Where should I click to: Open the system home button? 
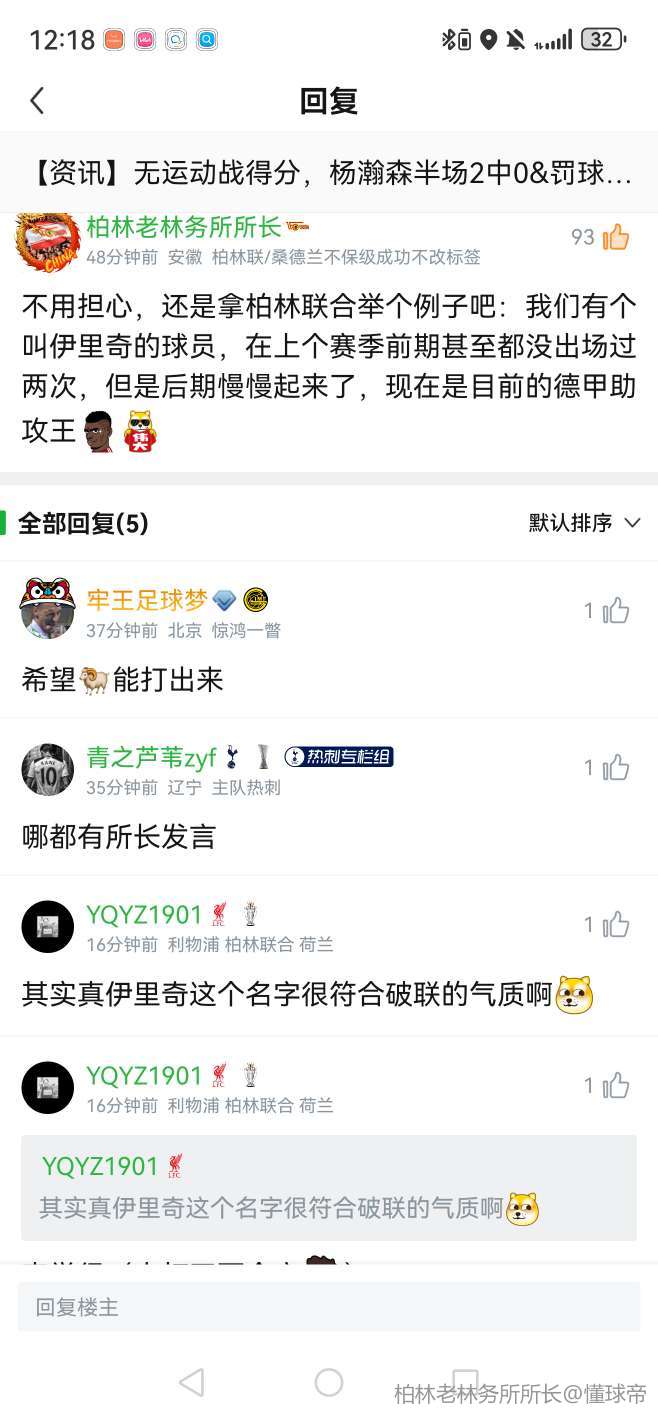(x=329, y=1382)
